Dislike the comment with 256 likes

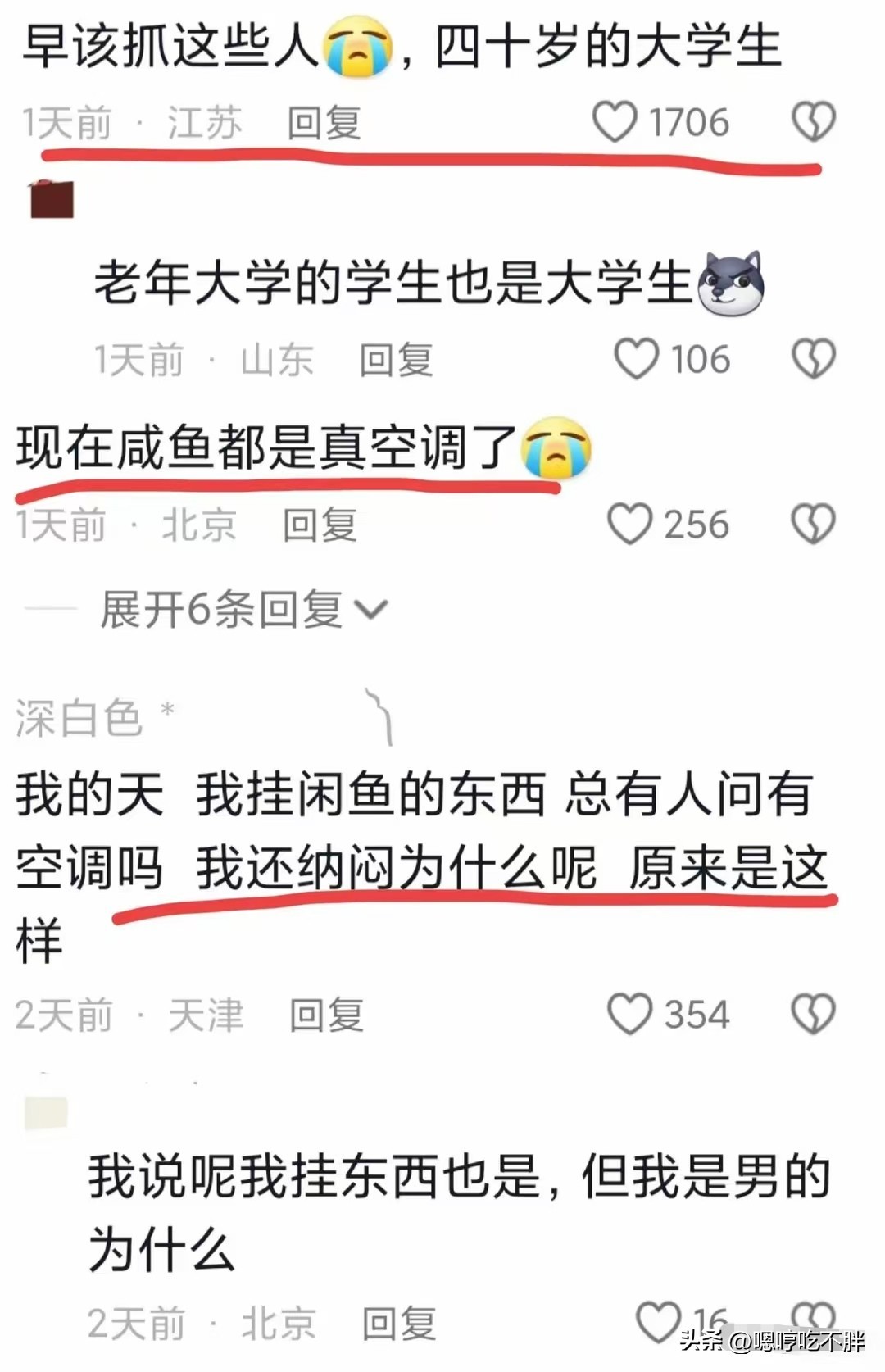coord(813,525)
